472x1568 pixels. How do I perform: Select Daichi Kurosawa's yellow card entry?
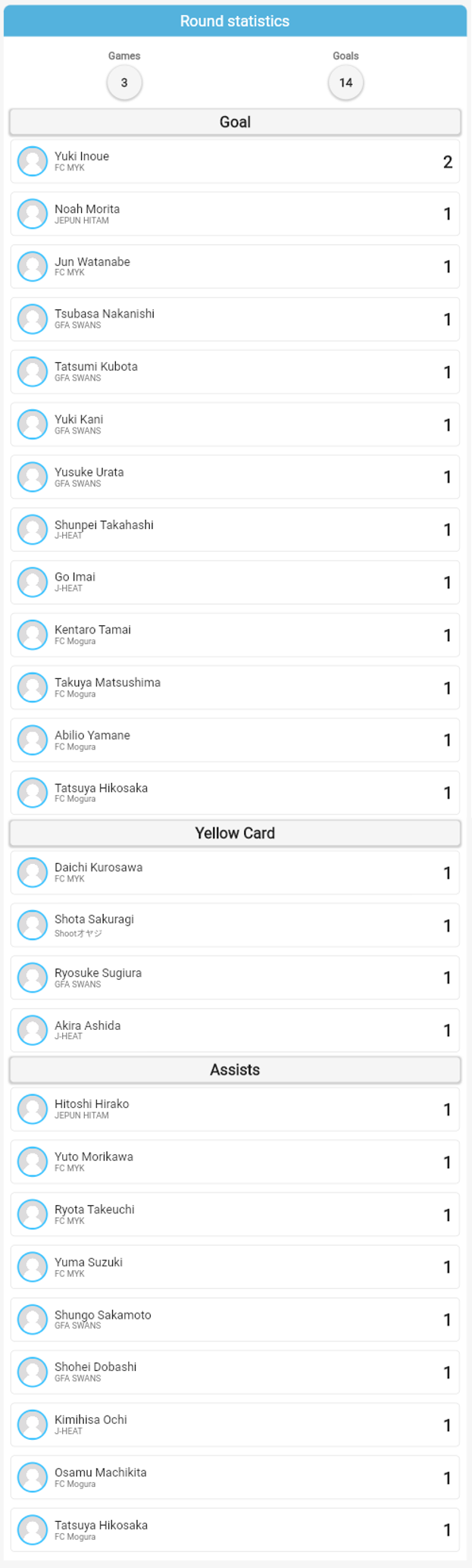235,873
